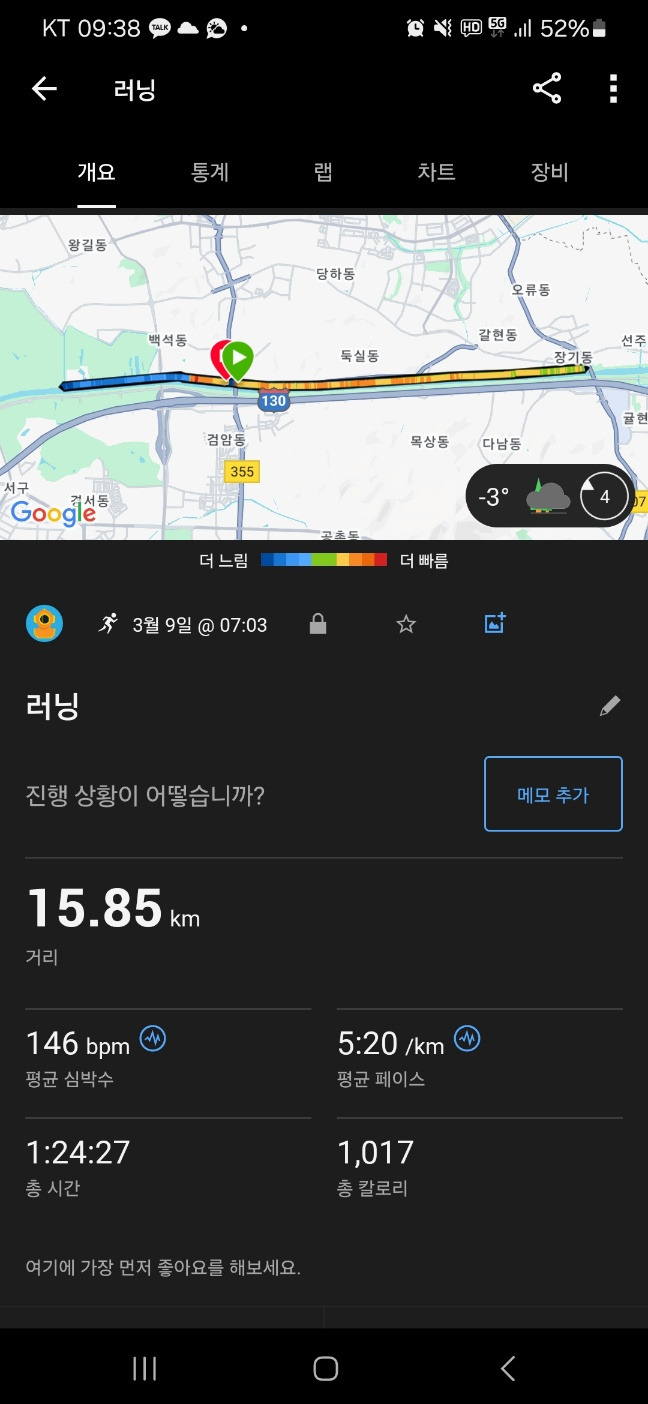Open average pace insight icon

click(x=467, y=1039)
